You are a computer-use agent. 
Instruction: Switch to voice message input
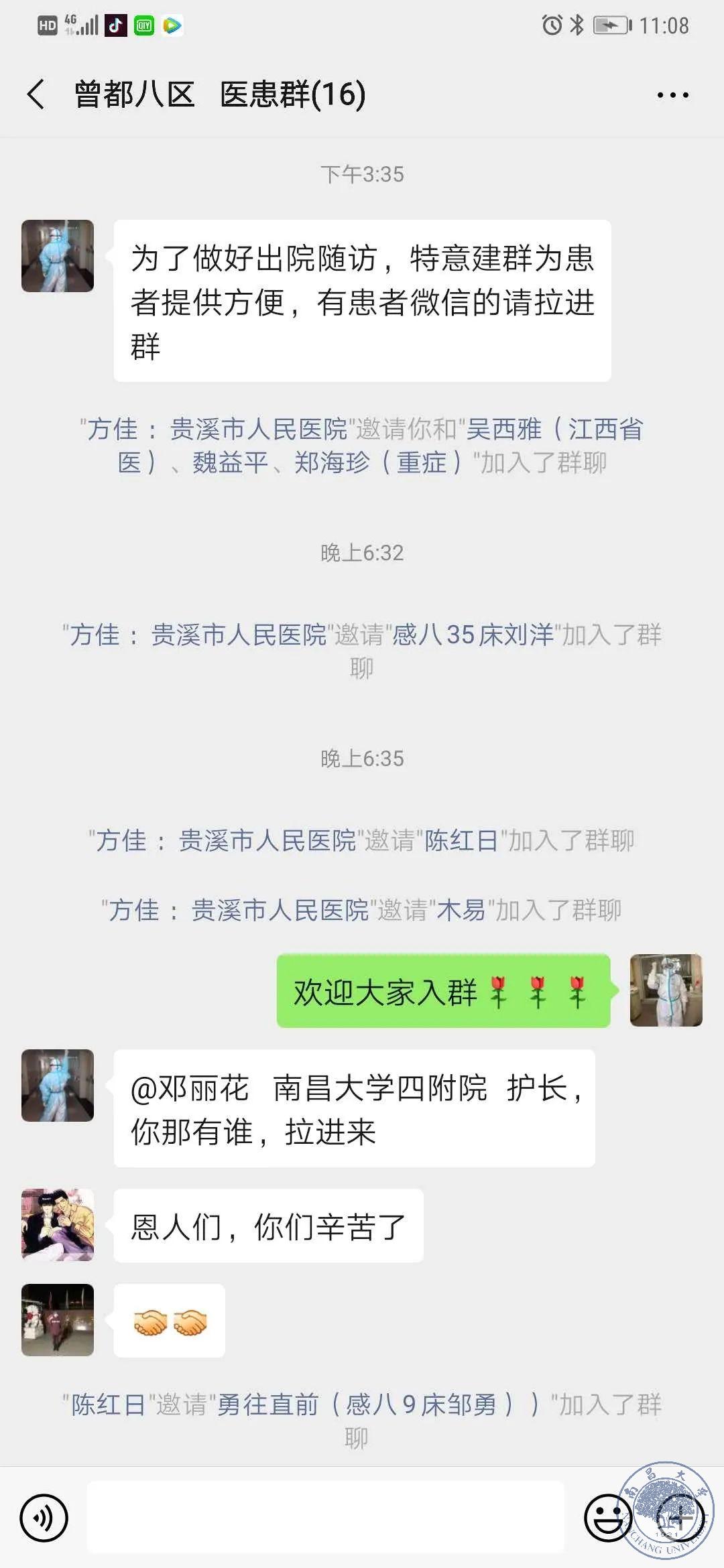[x=44, y=1518]
